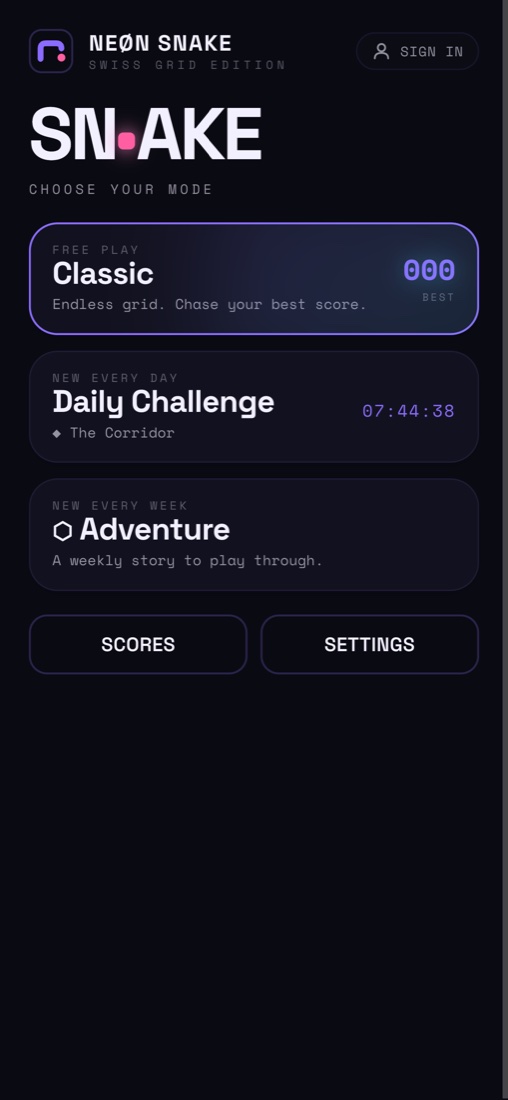This screenshot has height=1100, width=508.
Task: View the Scores screen
Action: [138, 644]
